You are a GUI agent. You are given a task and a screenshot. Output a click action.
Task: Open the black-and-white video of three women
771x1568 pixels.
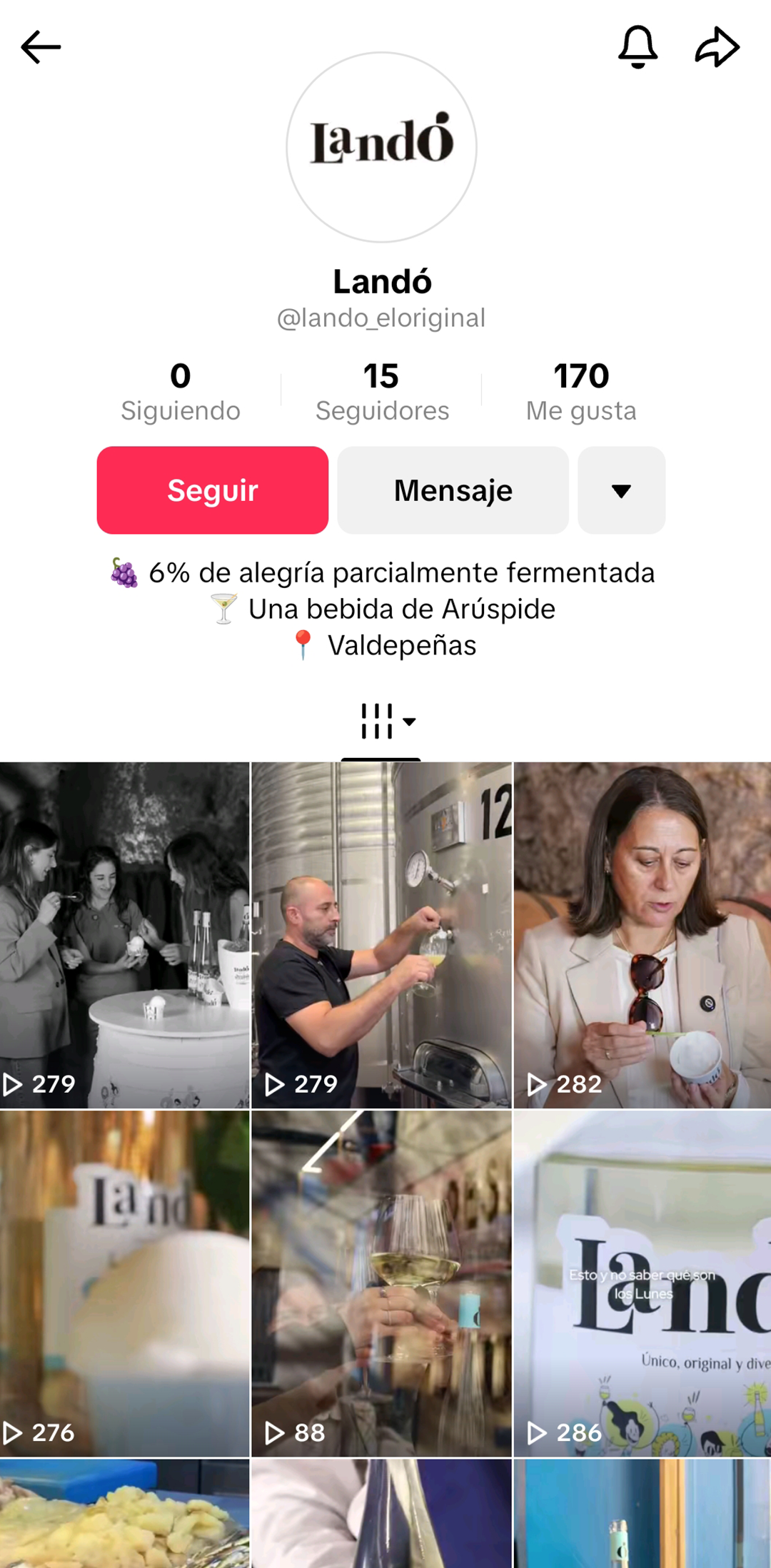point(124,935)
